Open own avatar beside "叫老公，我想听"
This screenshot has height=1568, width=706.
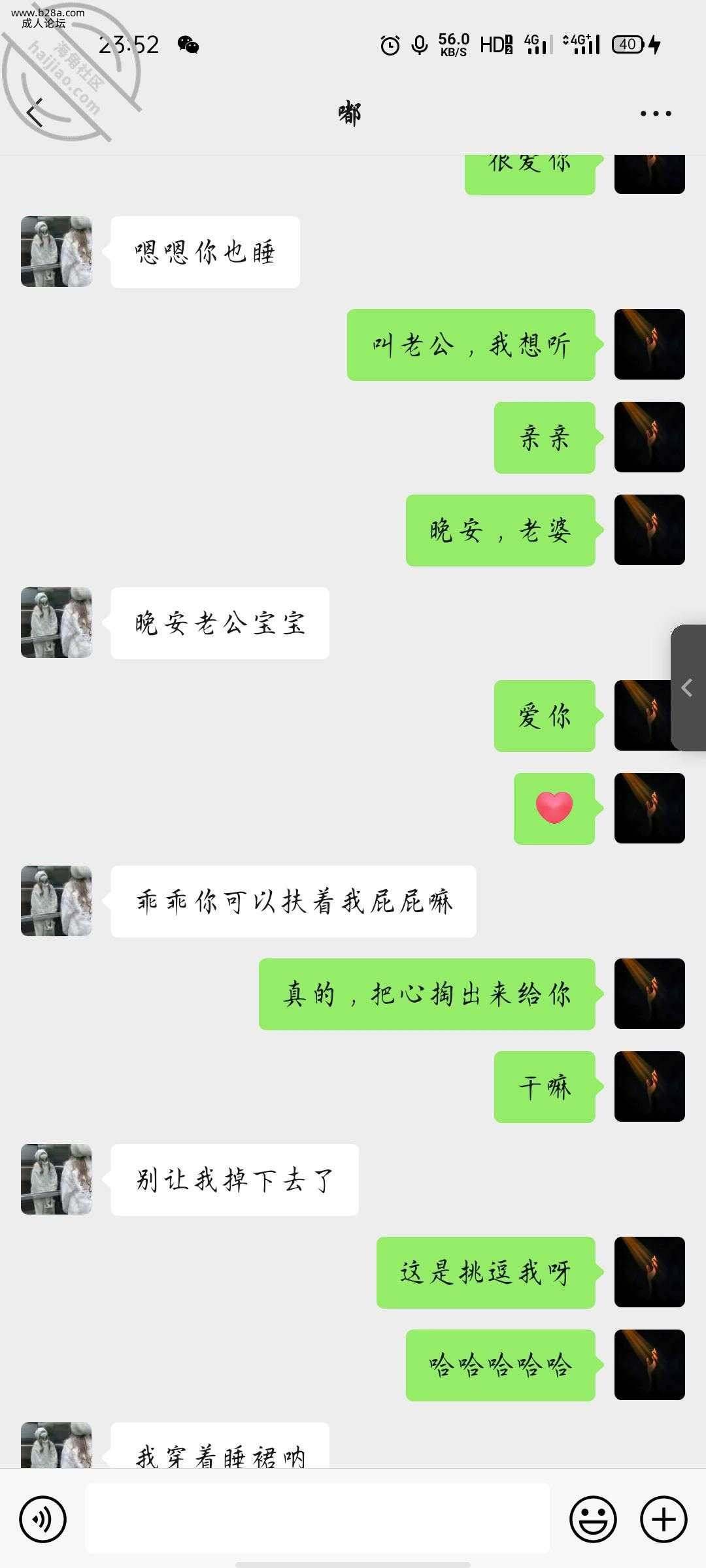649,344
